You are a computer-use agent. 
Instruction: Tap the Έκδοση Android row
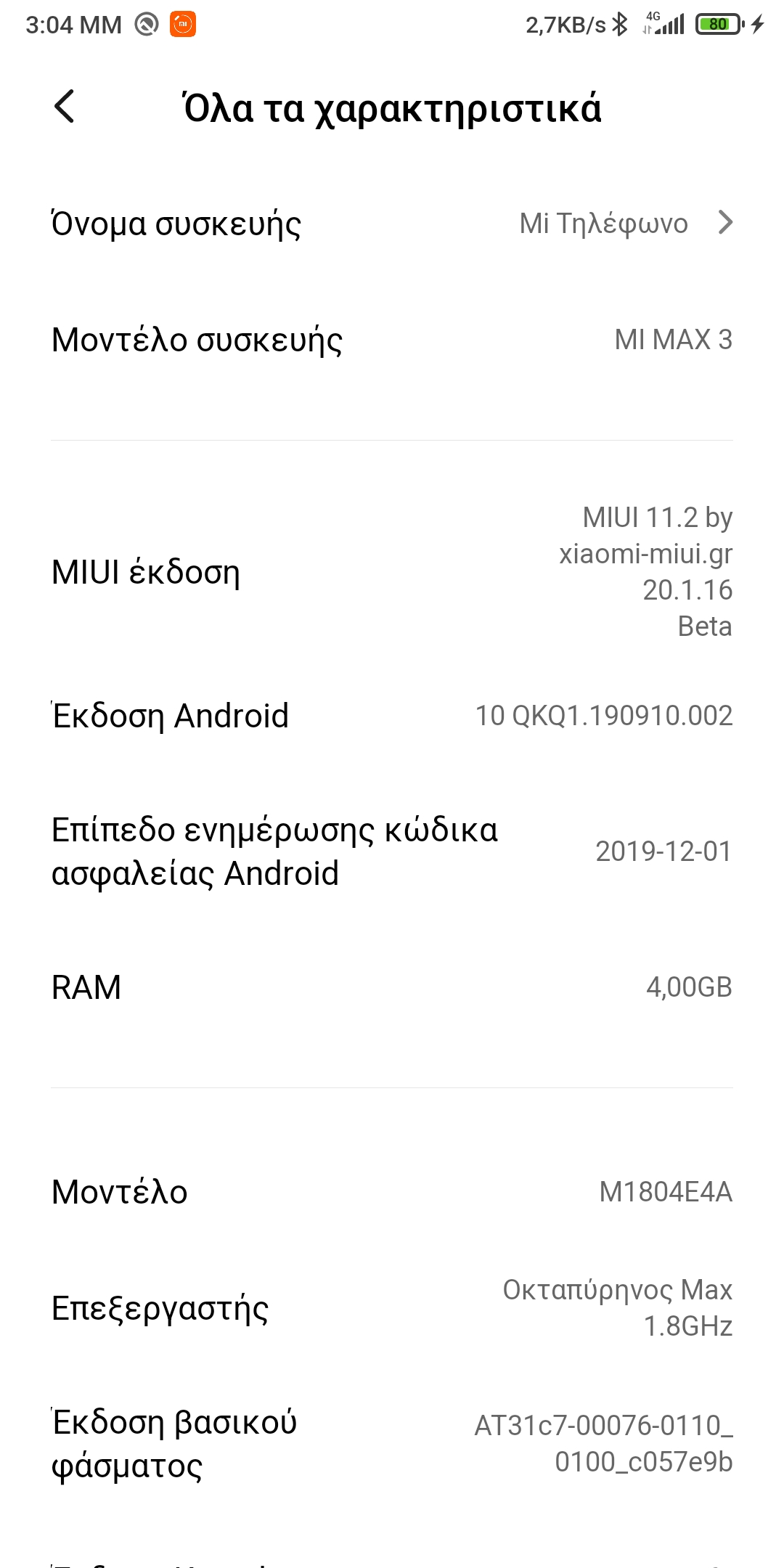pos(392,716)
